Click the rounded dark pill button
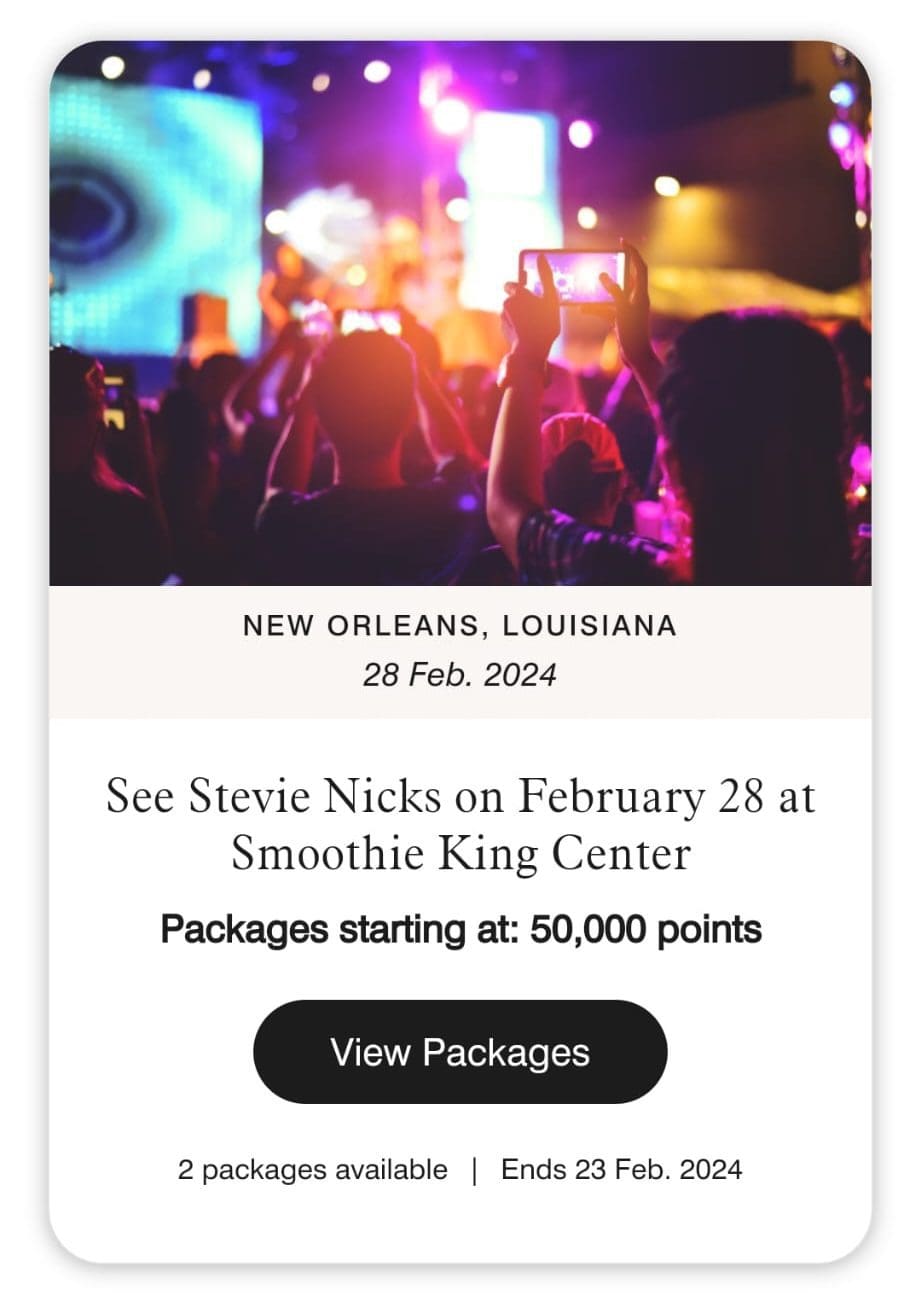Image resolution: width=921 pixels, height=1293 pixels. tap(460, 1050)
